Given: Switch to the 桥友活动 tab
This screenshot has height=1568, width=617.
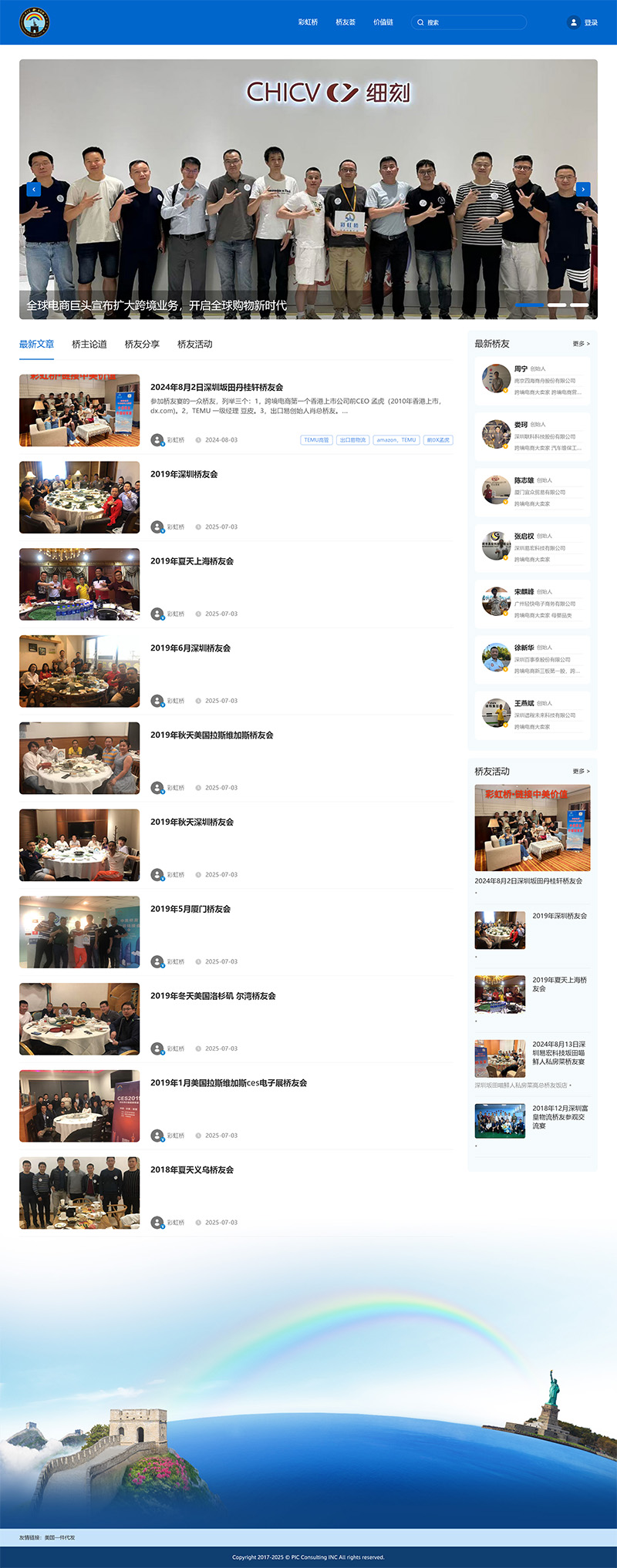Looking at the screenshot, I should point(194,345).
